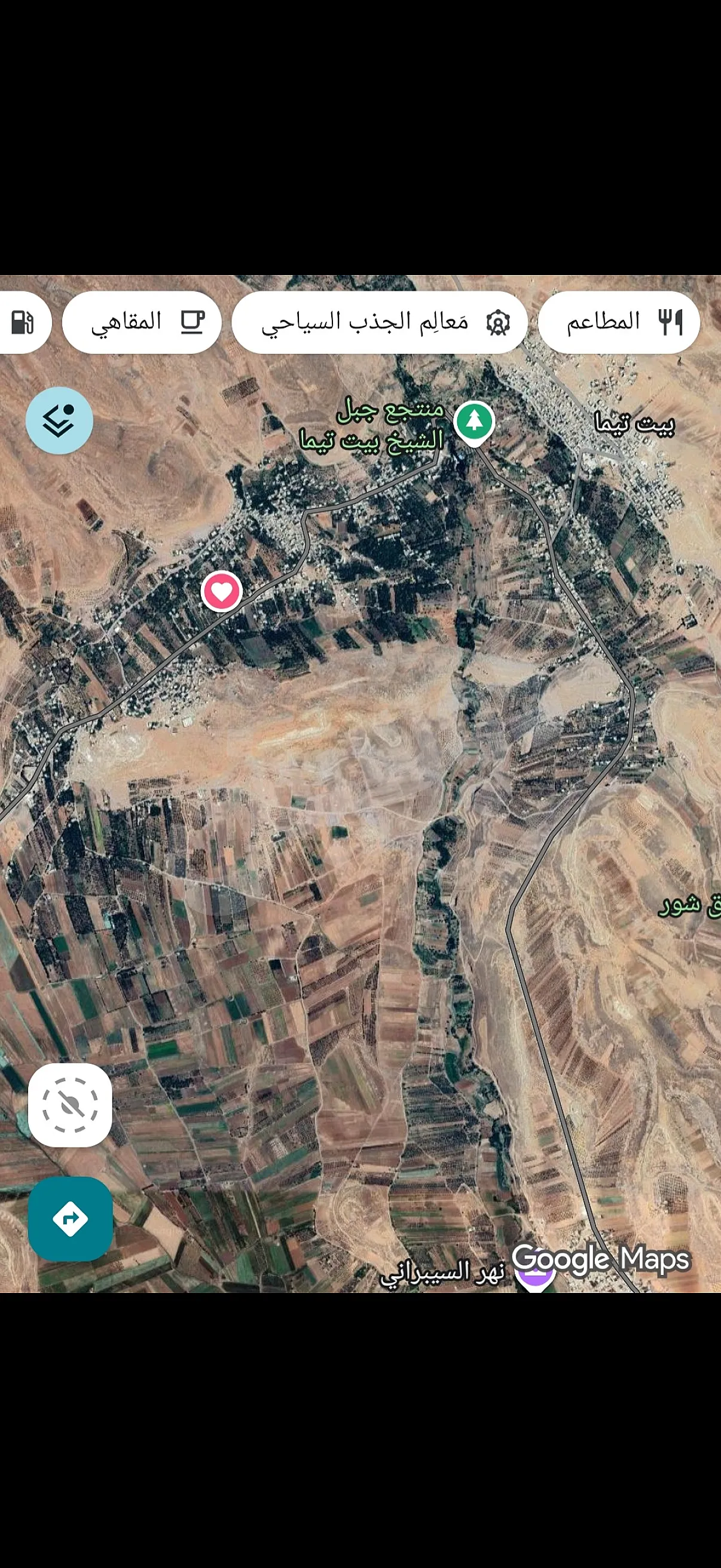
Task: Open the map layers button
Action: [59, 420]
